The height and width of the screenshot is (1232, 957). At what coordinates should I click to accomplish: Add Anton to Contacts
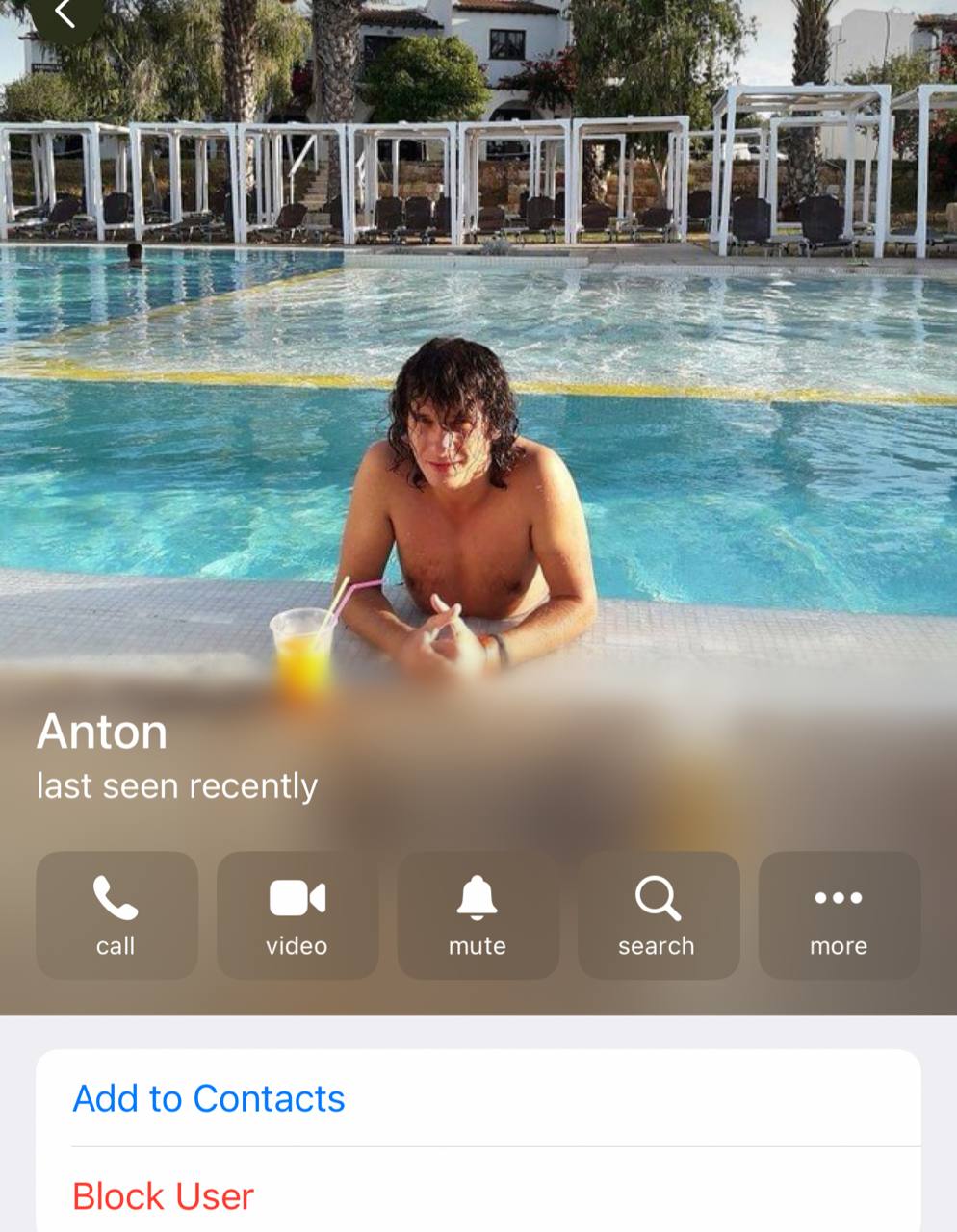209,1098
